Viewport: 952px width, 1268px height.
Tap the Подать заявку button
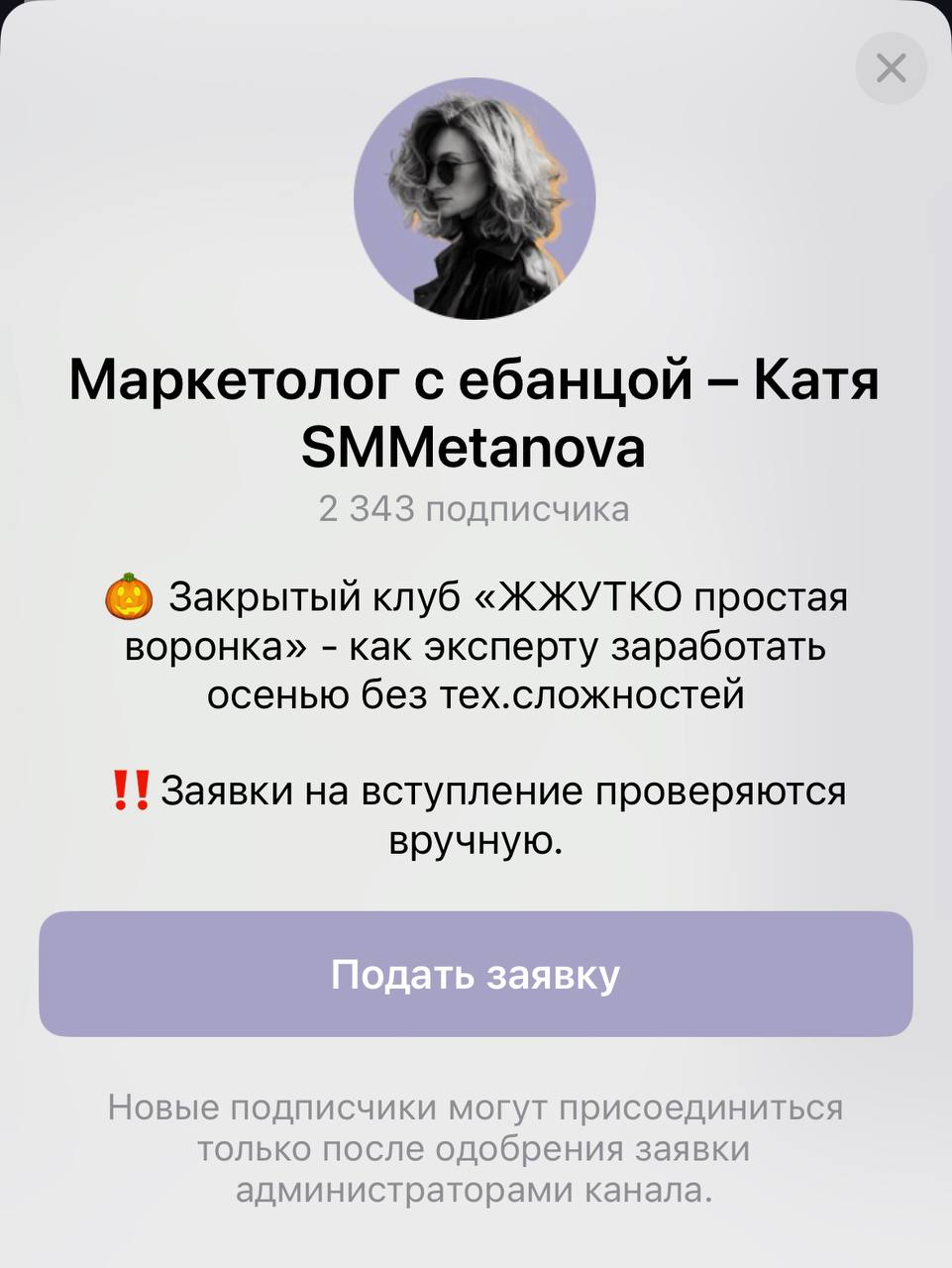(476, 974)
